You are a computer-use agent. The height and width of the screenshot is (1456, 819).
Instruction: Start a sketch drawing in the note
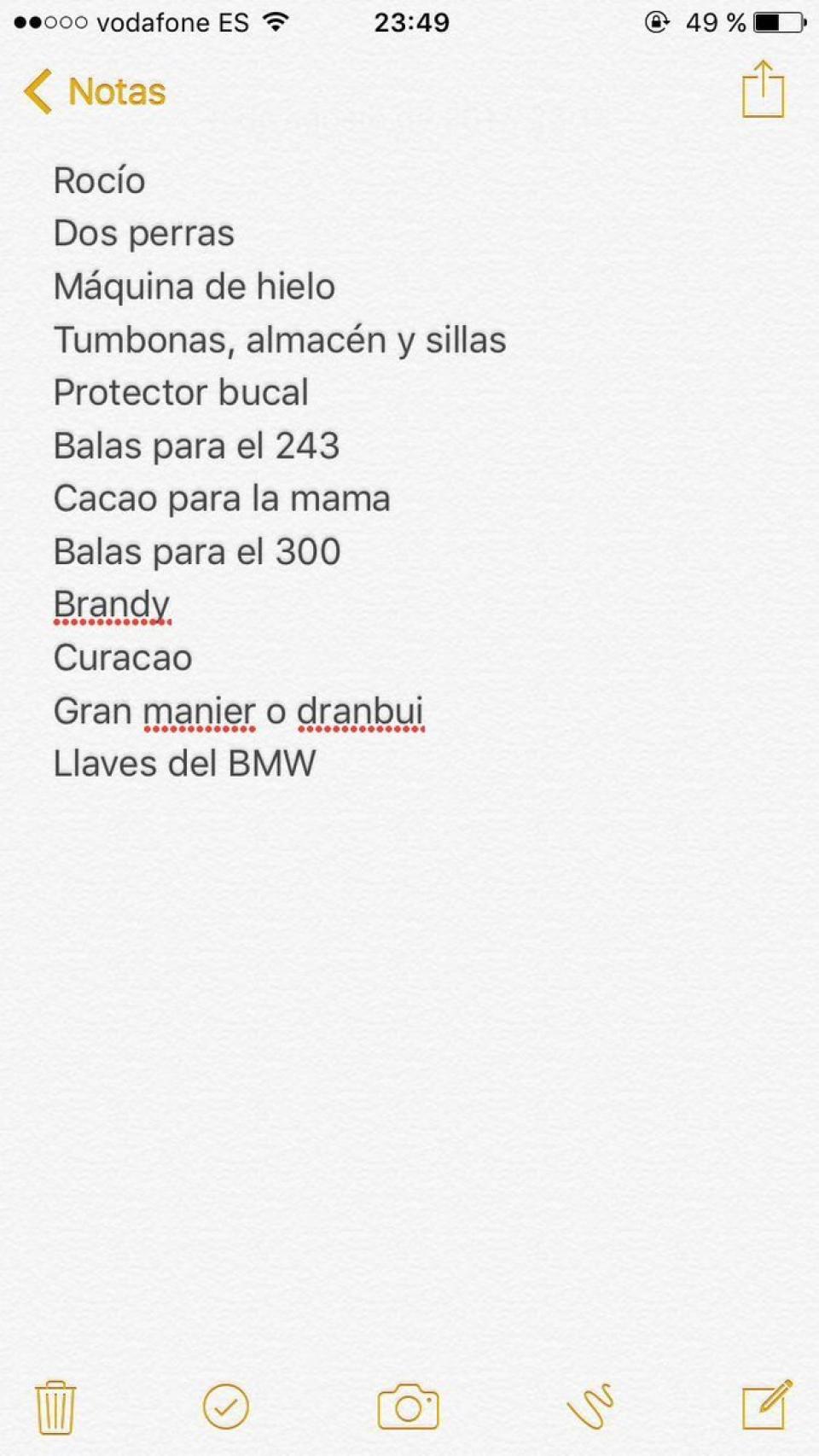click(x=591, y=1406)
